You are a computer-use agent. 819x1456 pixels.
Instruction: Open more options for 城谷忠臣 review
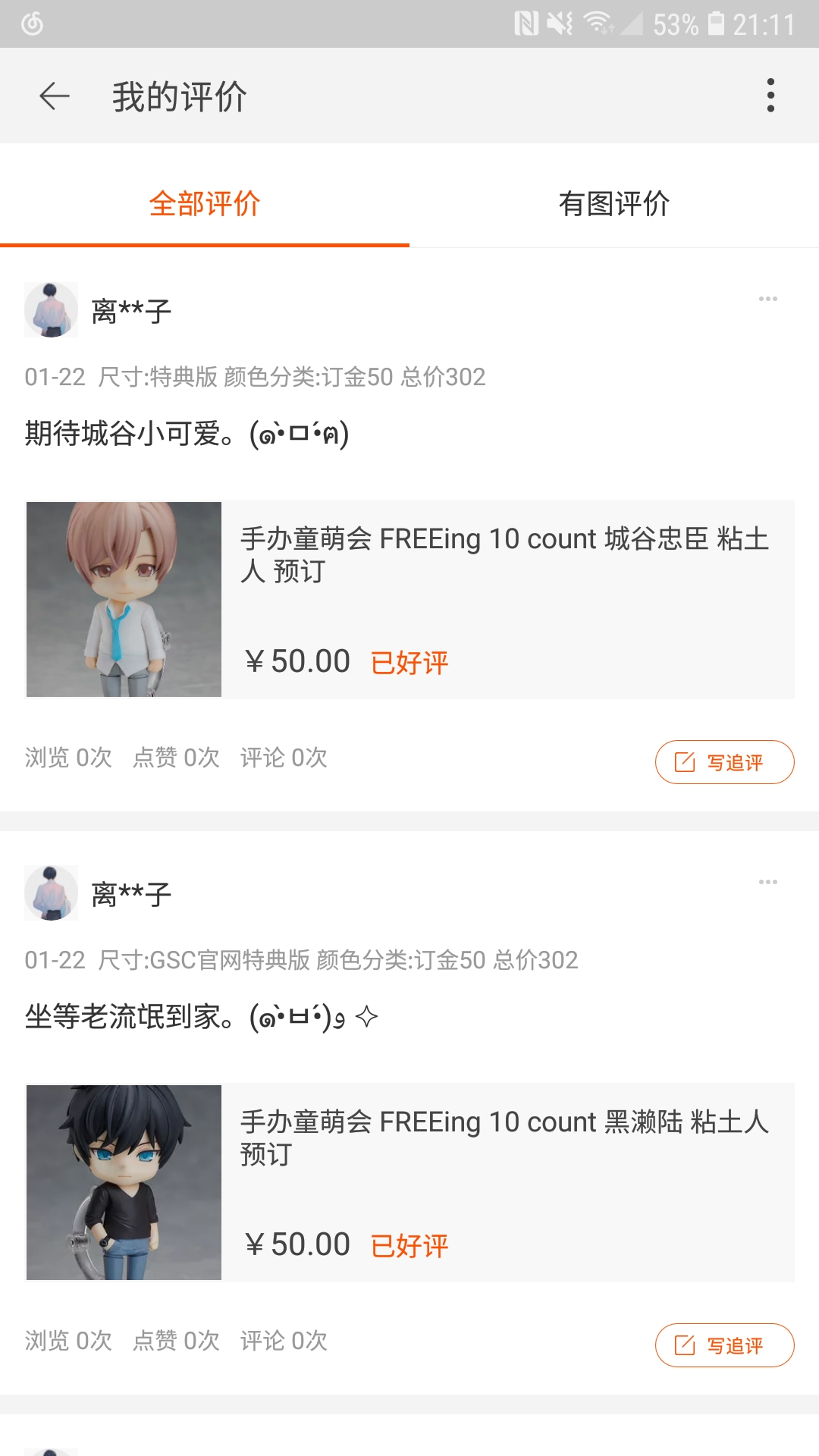coord(767,299)
